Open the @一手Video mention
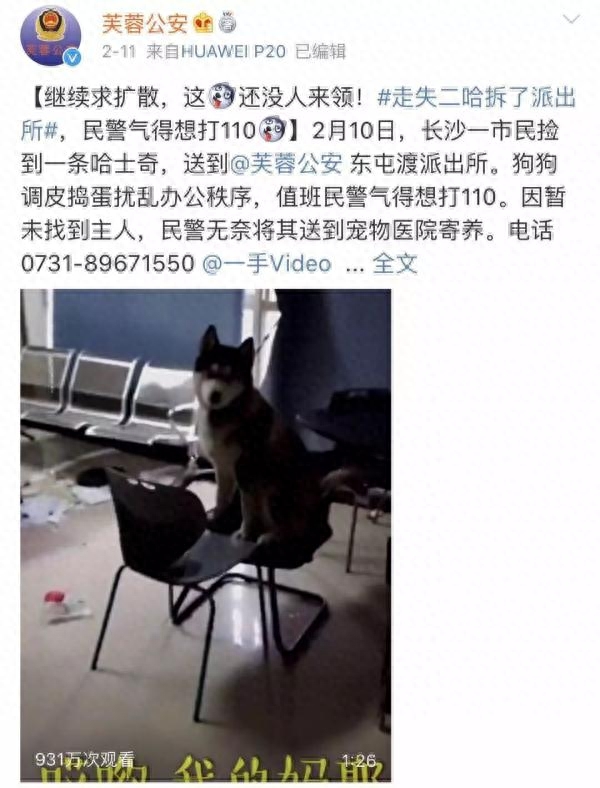600x788 pixels. coord(266,264)
